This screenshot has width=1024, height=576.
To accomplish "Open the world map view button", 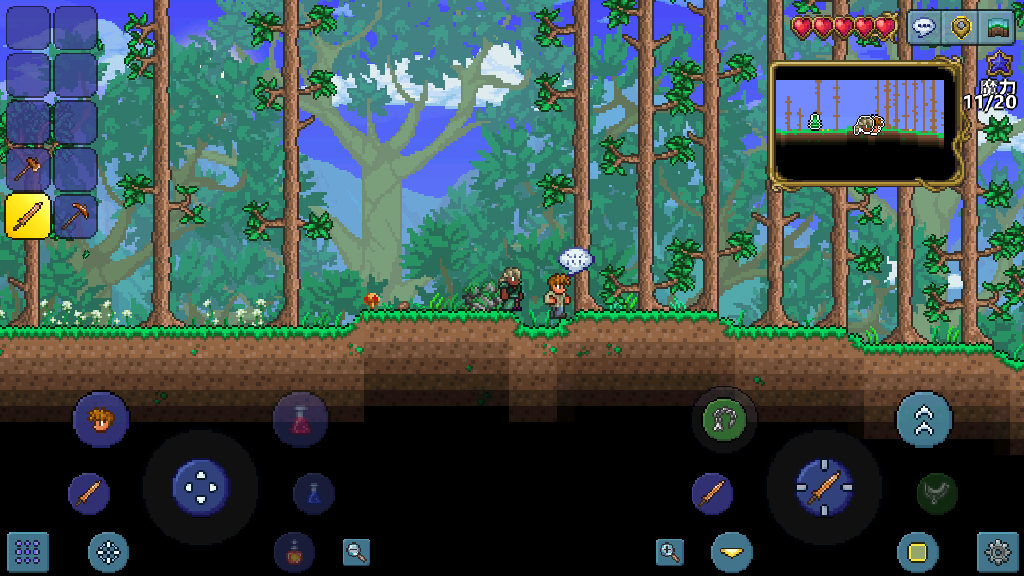I will 996,27.
